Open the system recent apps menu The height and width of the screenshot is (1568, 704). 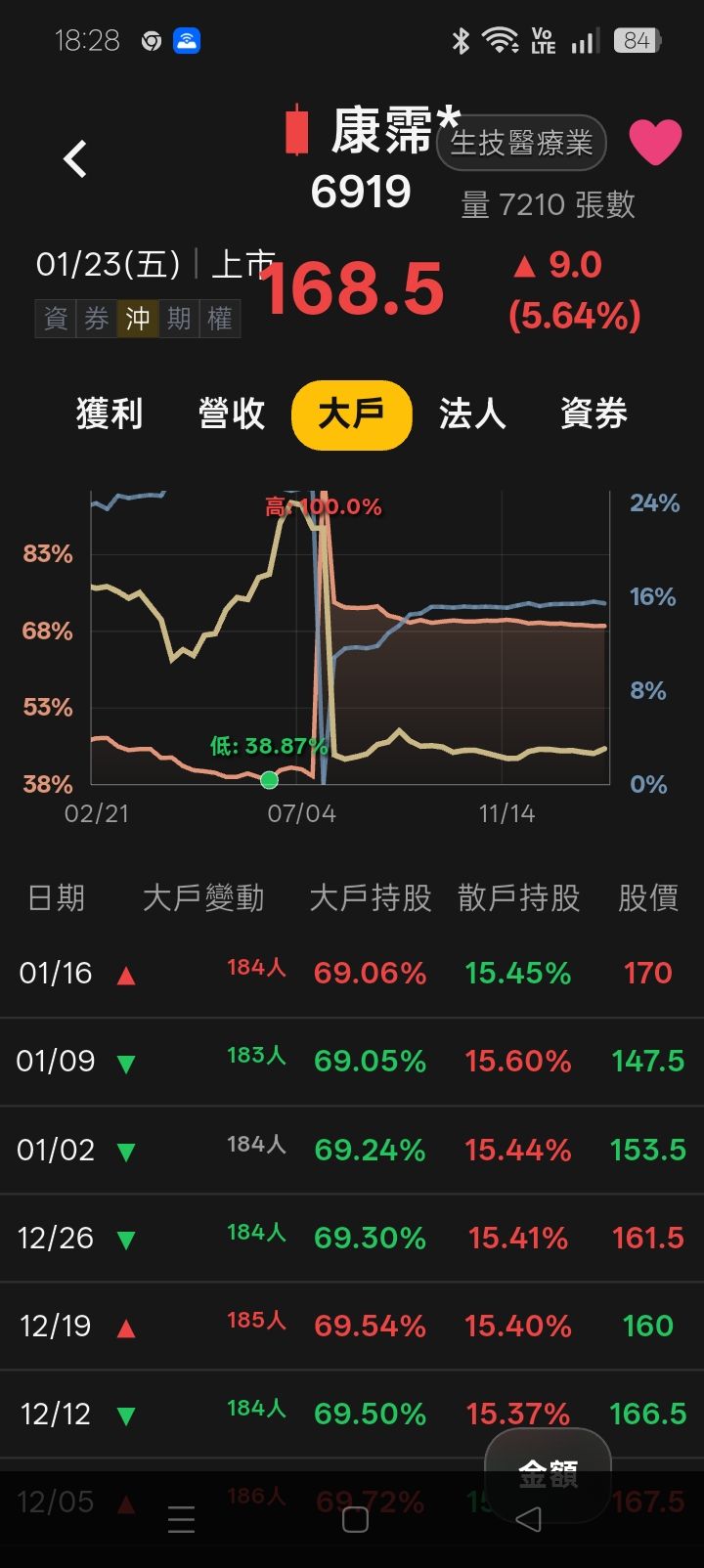coord(181,1519)
